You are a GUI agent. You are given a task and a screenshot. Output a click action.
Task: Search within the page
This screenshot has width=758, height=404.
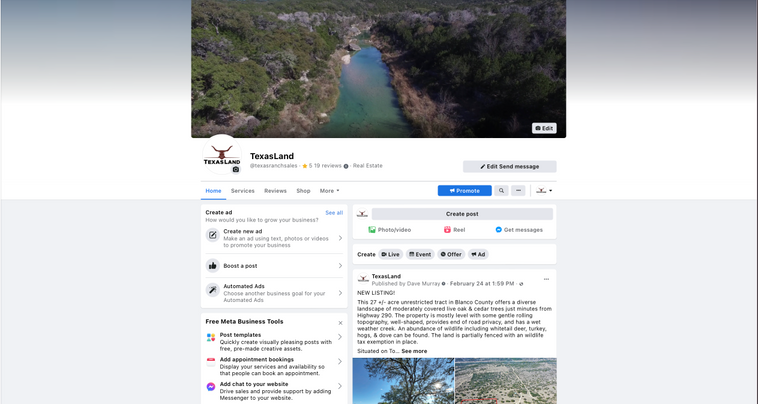[502, 191]
